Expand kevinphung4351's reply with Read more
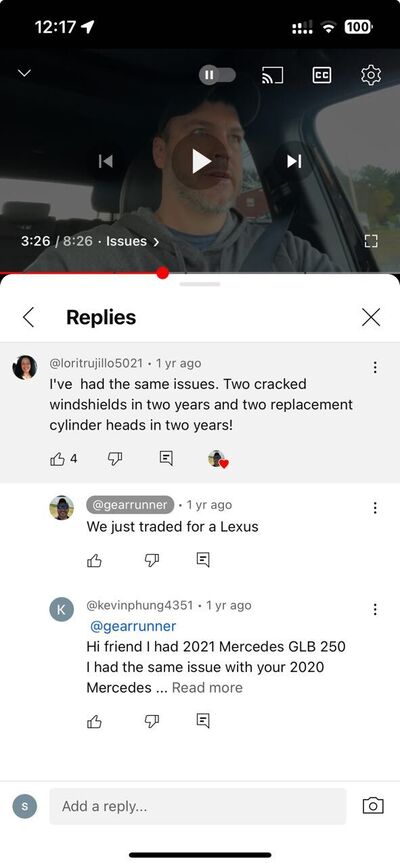 [207, 688]
